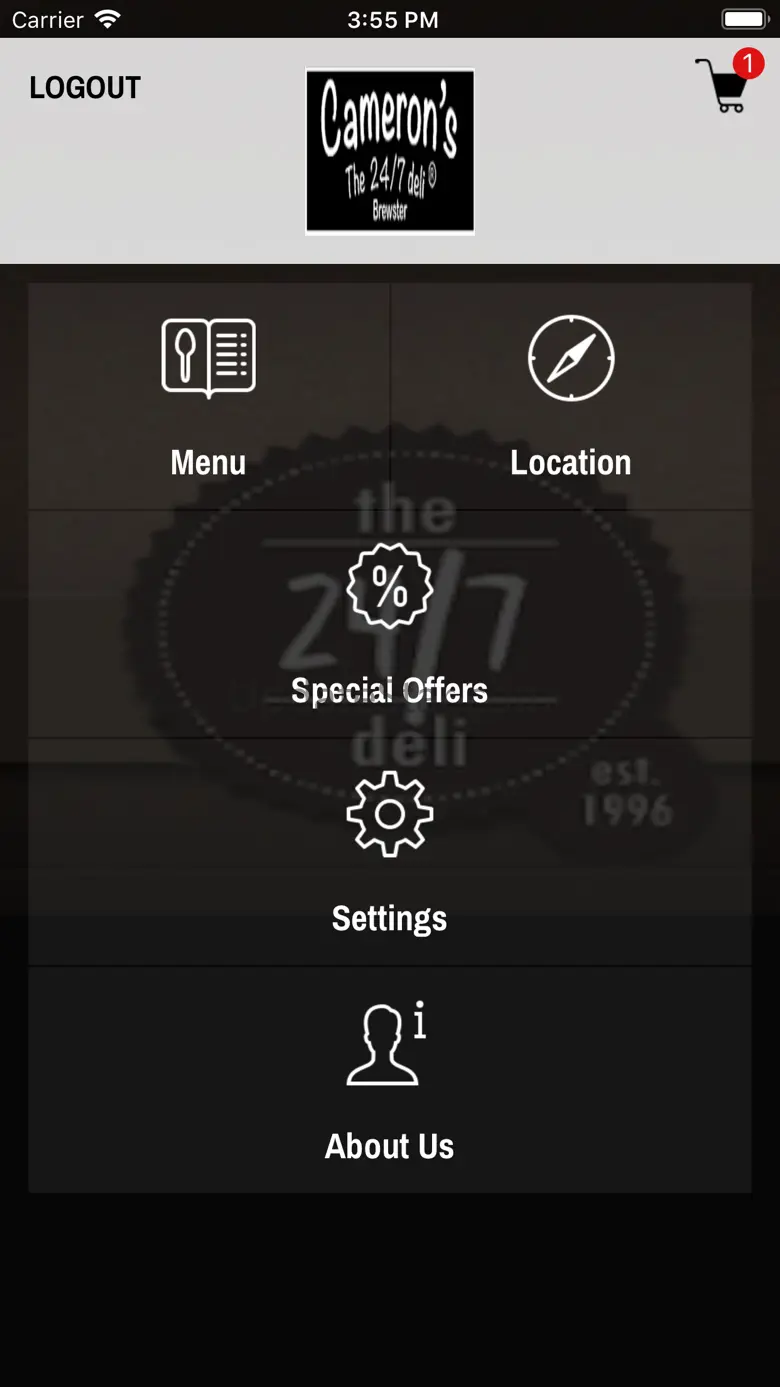Image resolution: width=780 pixels, height=1387 pixels.
Task: View Special Offers
Action: tap(390, 625)
